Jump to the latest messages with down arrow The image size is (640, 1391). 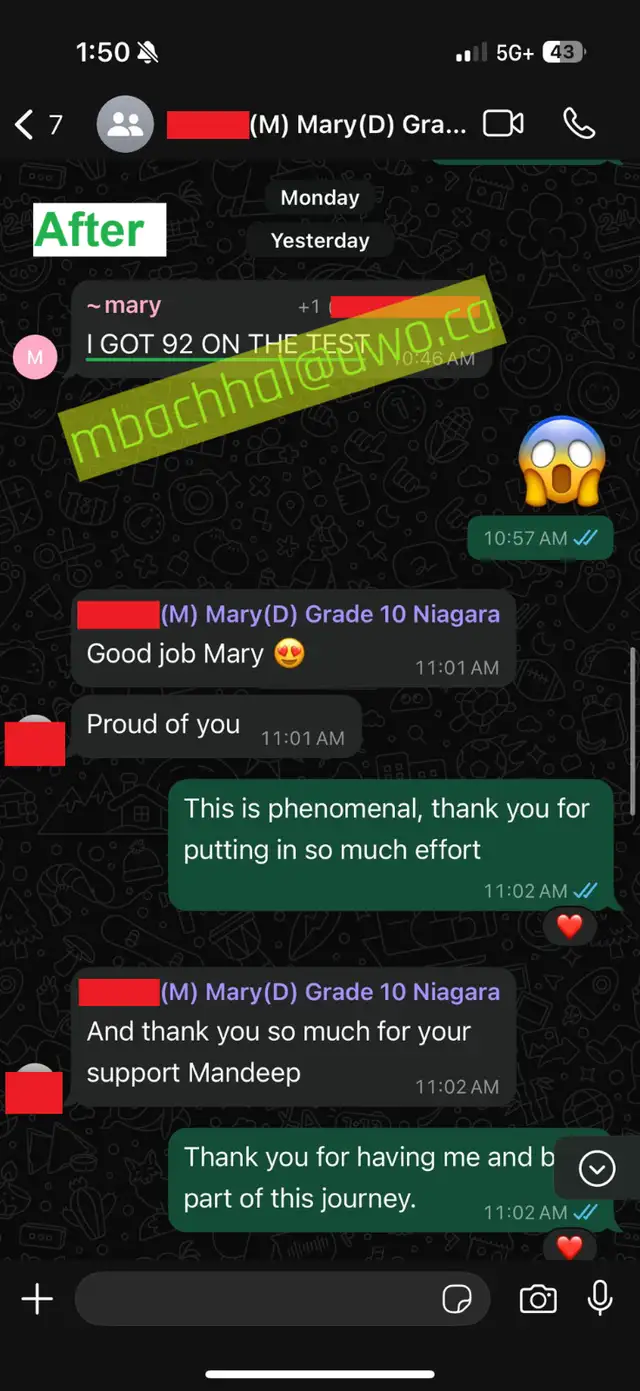click(597, 1168)
